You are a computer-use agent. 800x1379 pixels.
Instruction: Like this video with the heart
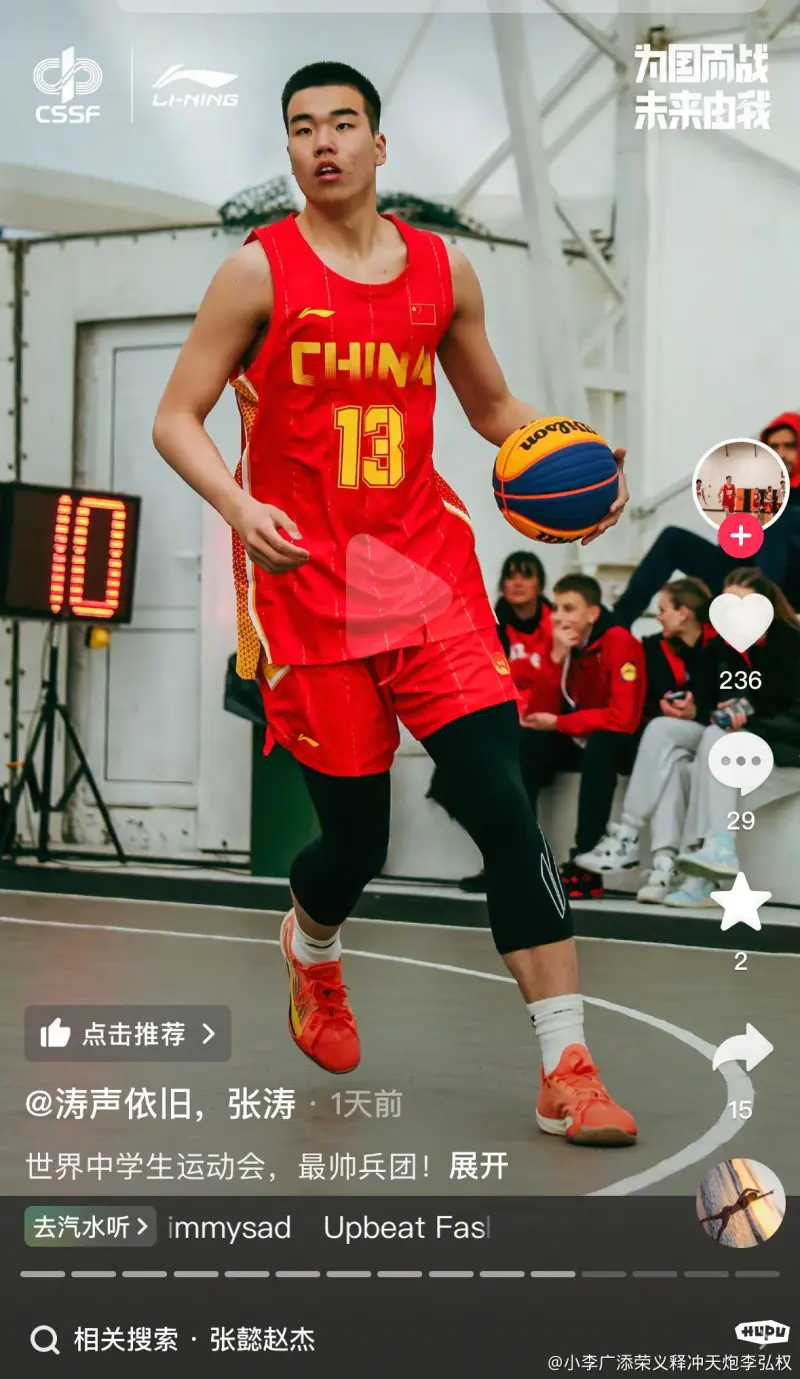pos(740,622)
